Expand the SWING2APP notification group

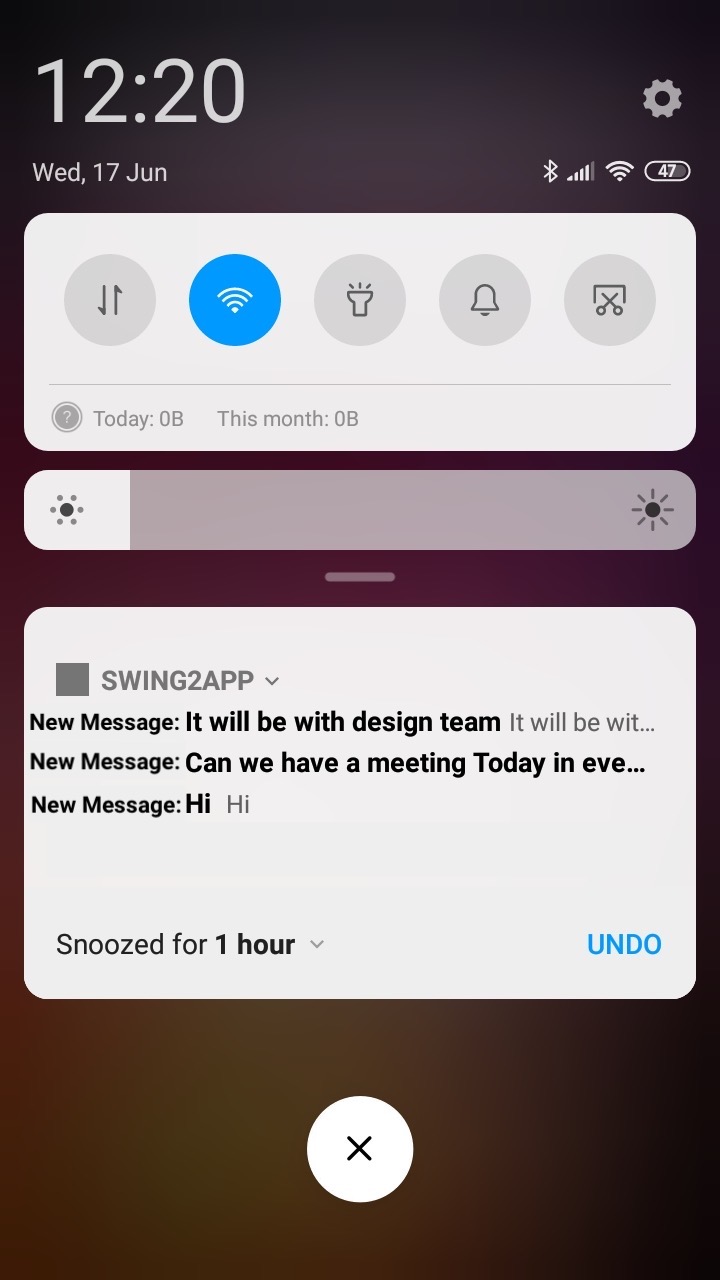point(272,681)
